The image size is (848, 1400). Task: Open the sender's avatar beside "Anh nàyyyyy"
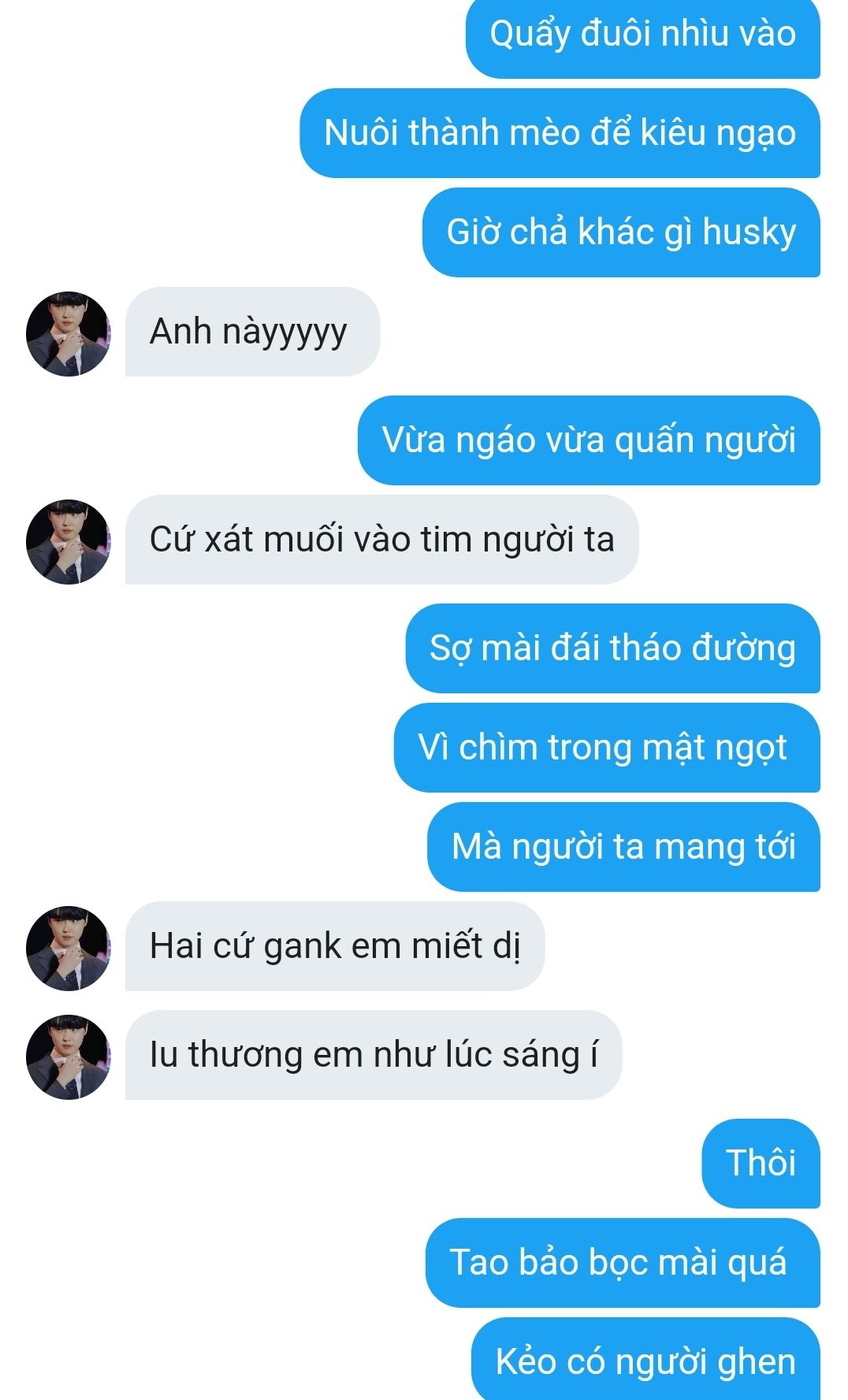[69, 333]
